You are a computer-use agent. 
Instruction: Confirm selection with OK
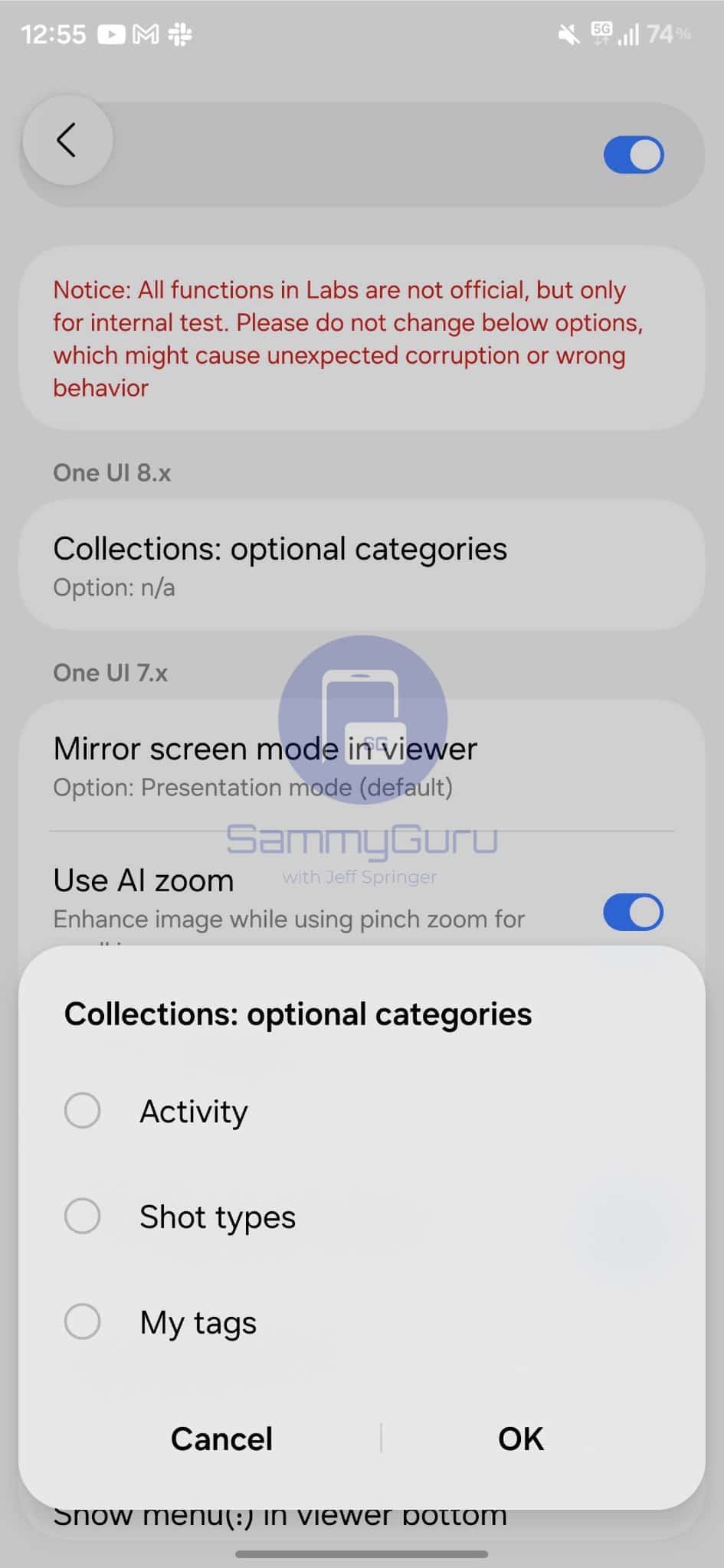[521, 1439]
